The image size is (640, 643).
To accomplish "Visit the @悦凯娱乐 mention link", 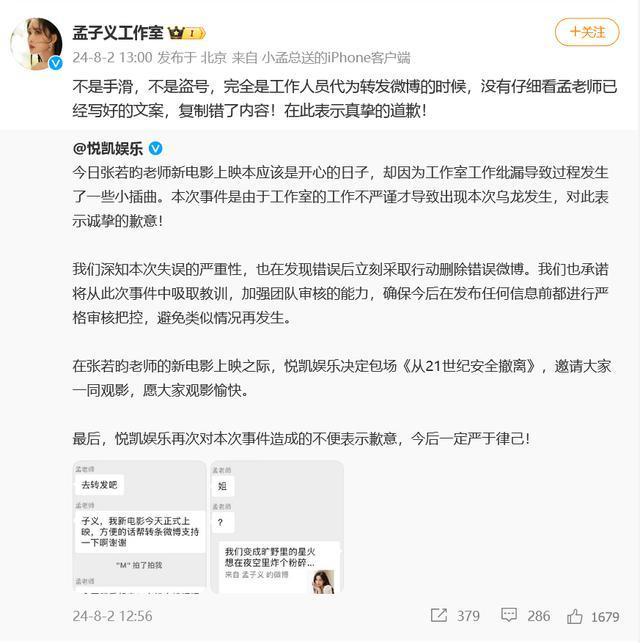I will (x=108, y=148).
